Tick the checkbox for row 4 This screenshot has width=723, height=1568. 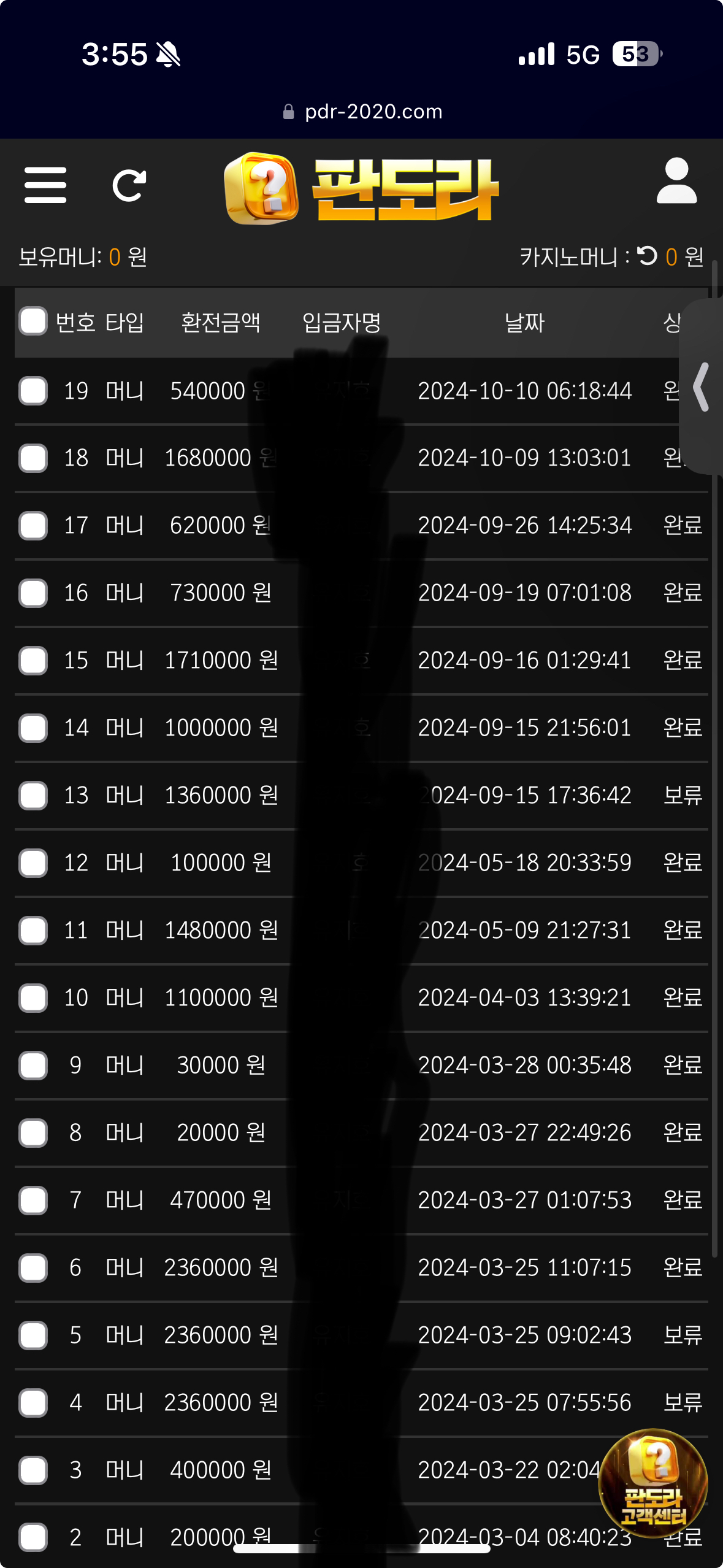33,1403
